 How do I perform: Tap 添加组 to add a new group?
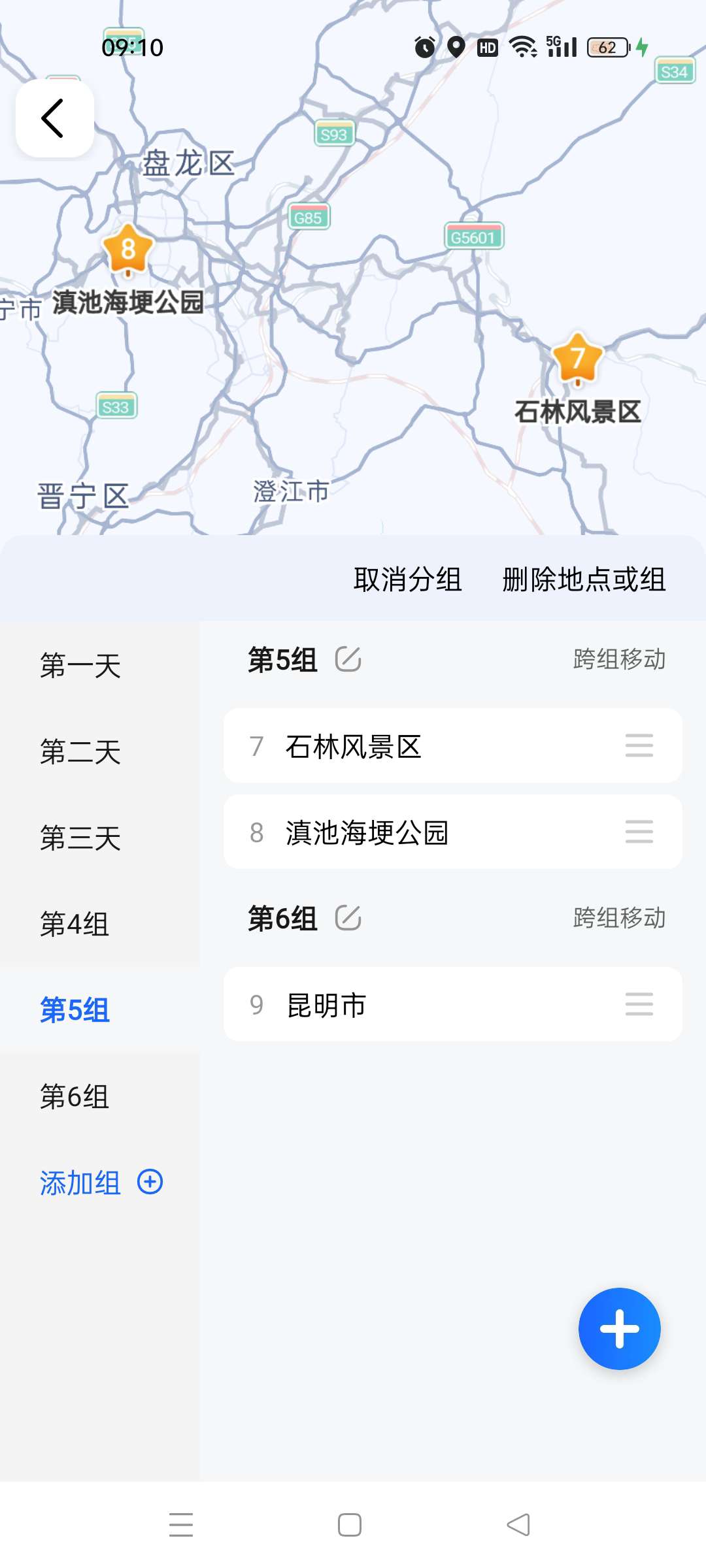pos(101,1183)
